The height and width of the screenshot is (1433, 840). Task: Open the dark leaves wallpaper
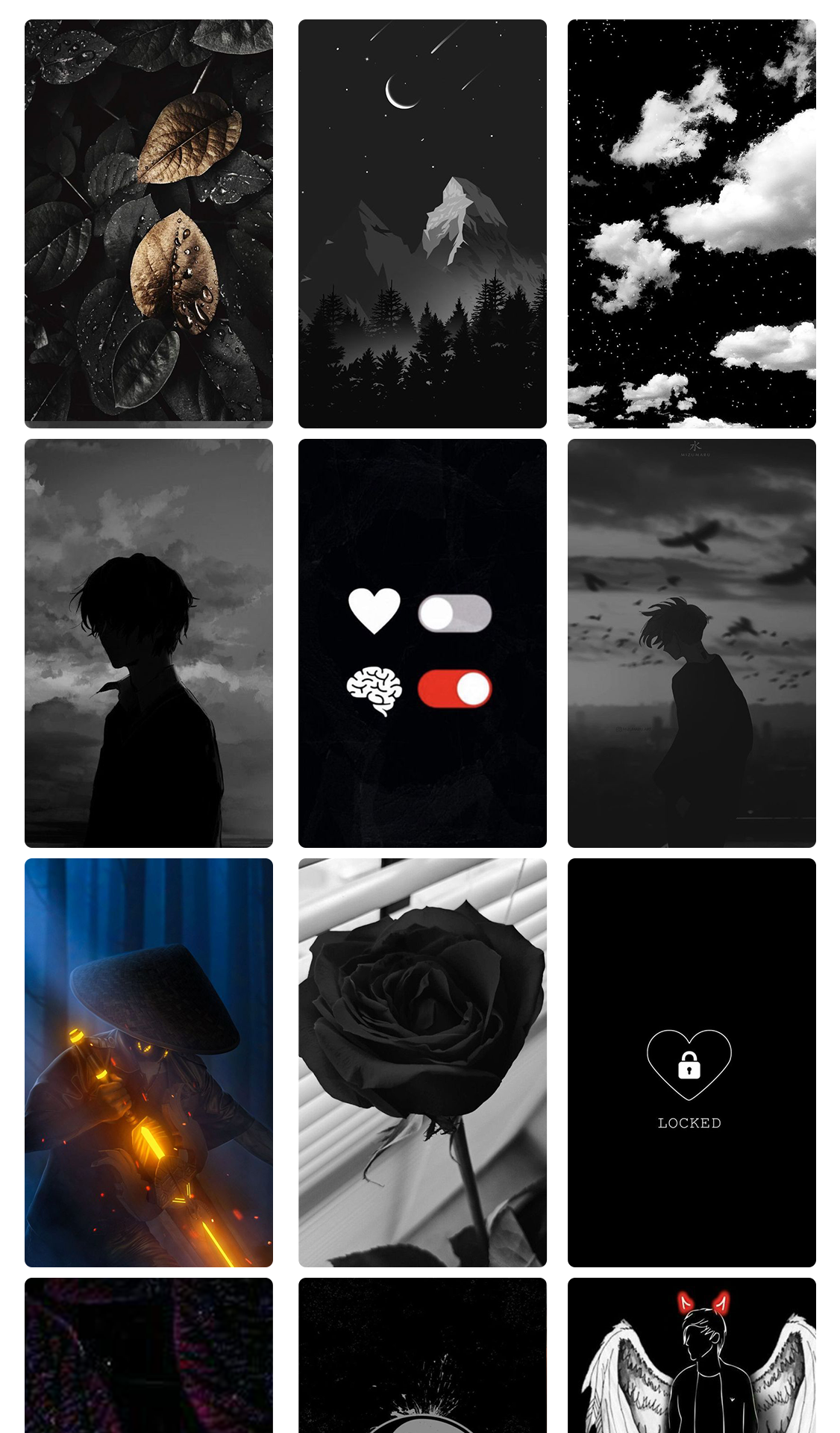point(148,224)
